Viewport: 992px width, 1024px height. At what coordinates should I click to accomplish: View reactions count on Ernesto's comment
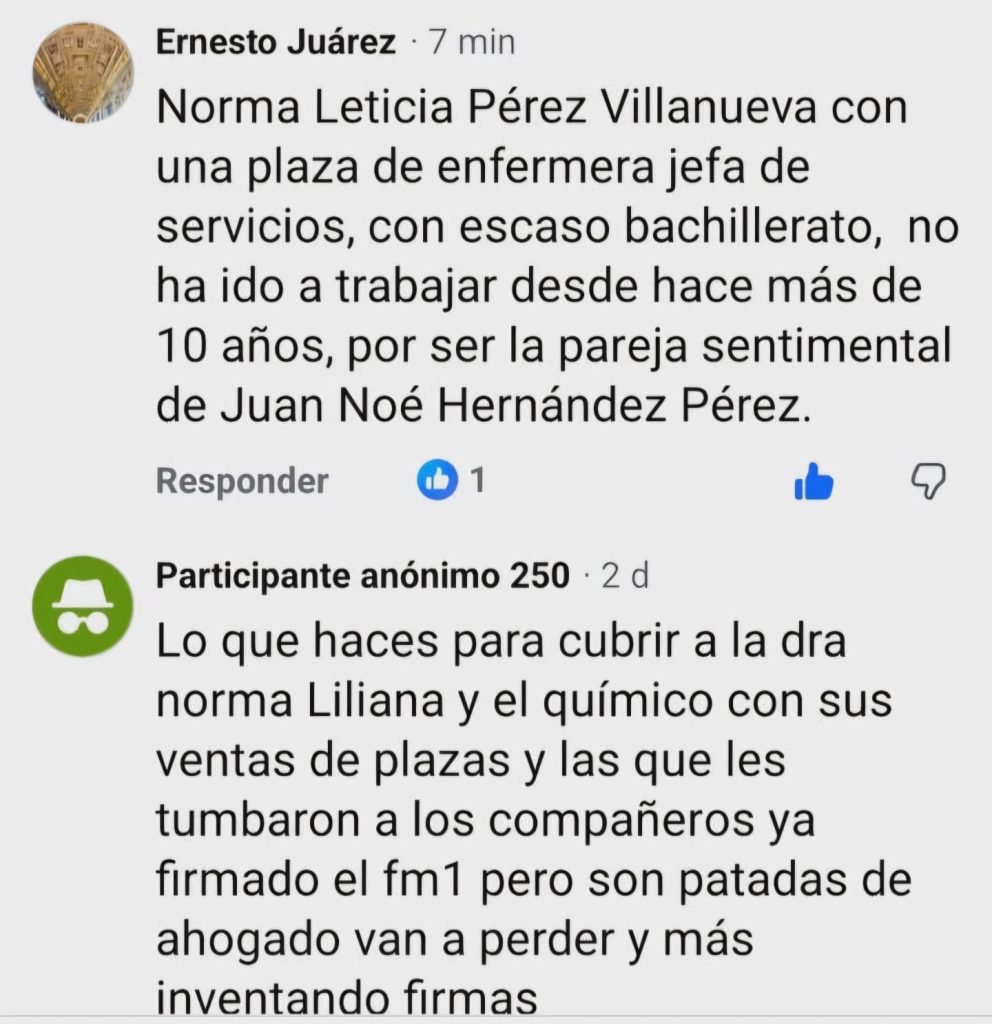point(451,482)
